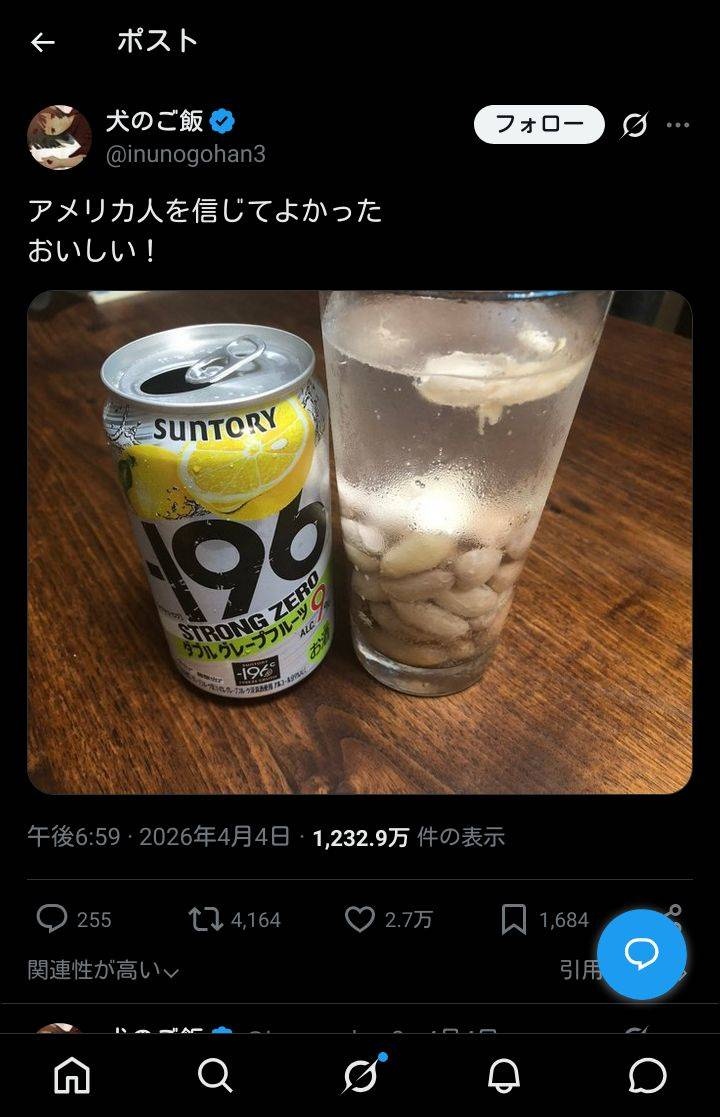Switch to the Home tab
The width and height of the screenshot is (720, 1117).
coord(72,1075)
